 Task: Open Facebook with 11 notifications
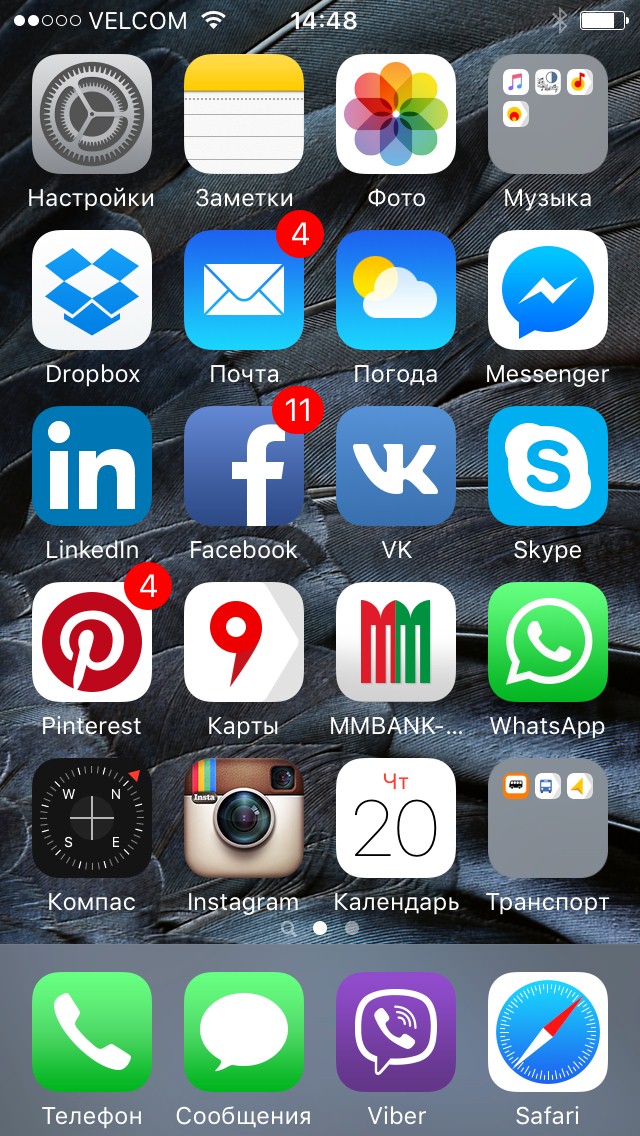[x=244, y=466]
